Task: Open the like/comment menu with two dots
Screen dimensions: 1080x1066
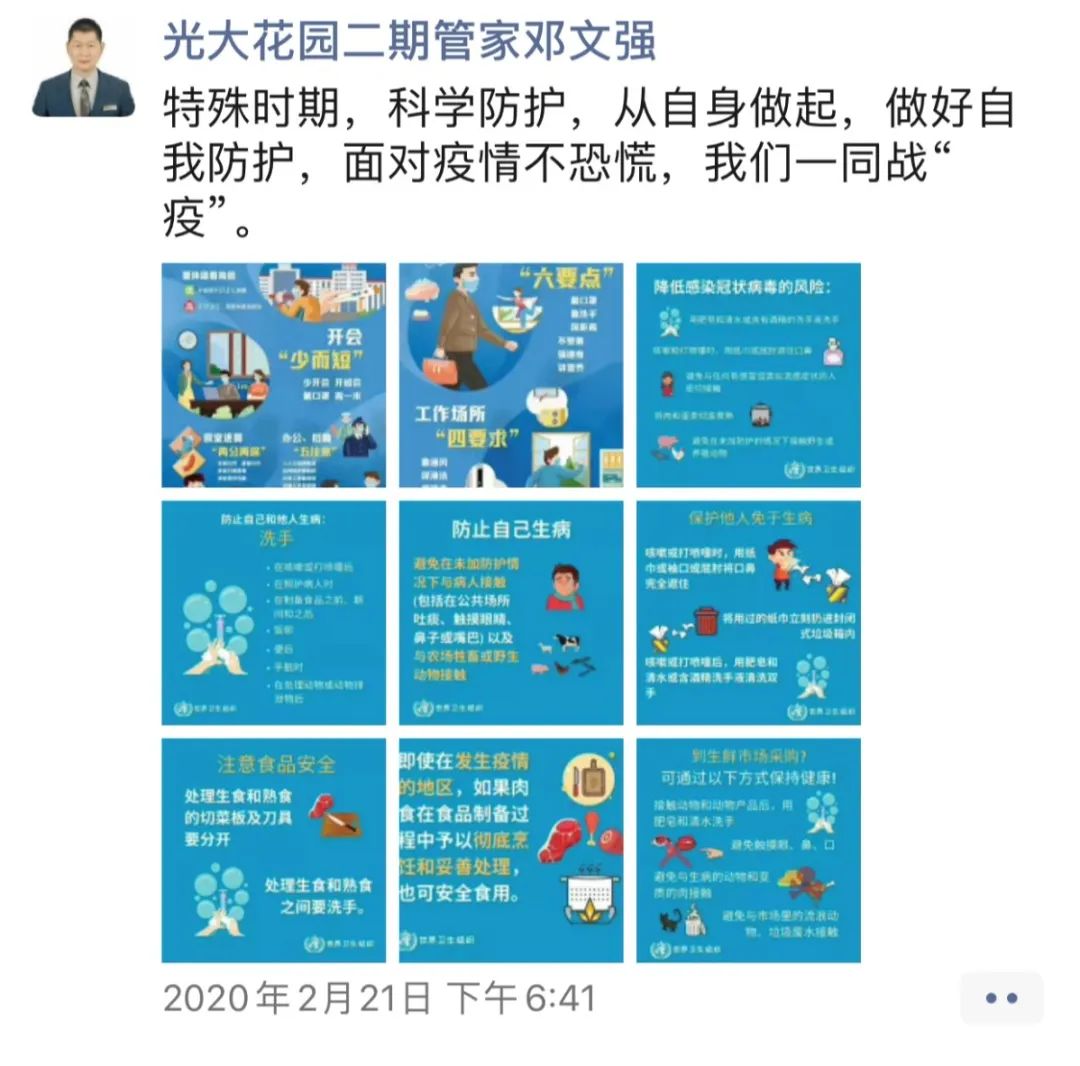Action: point(1001,997)
